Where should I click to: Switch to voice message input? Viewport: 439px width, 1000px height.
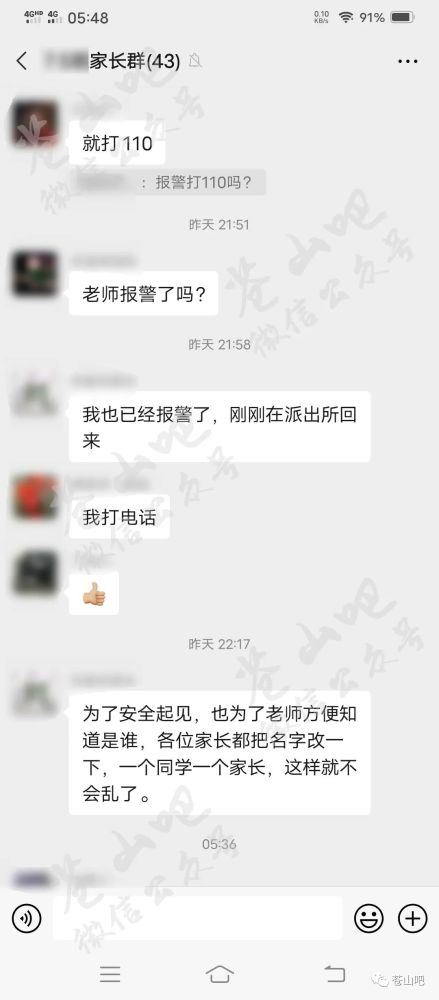(26, 918)
